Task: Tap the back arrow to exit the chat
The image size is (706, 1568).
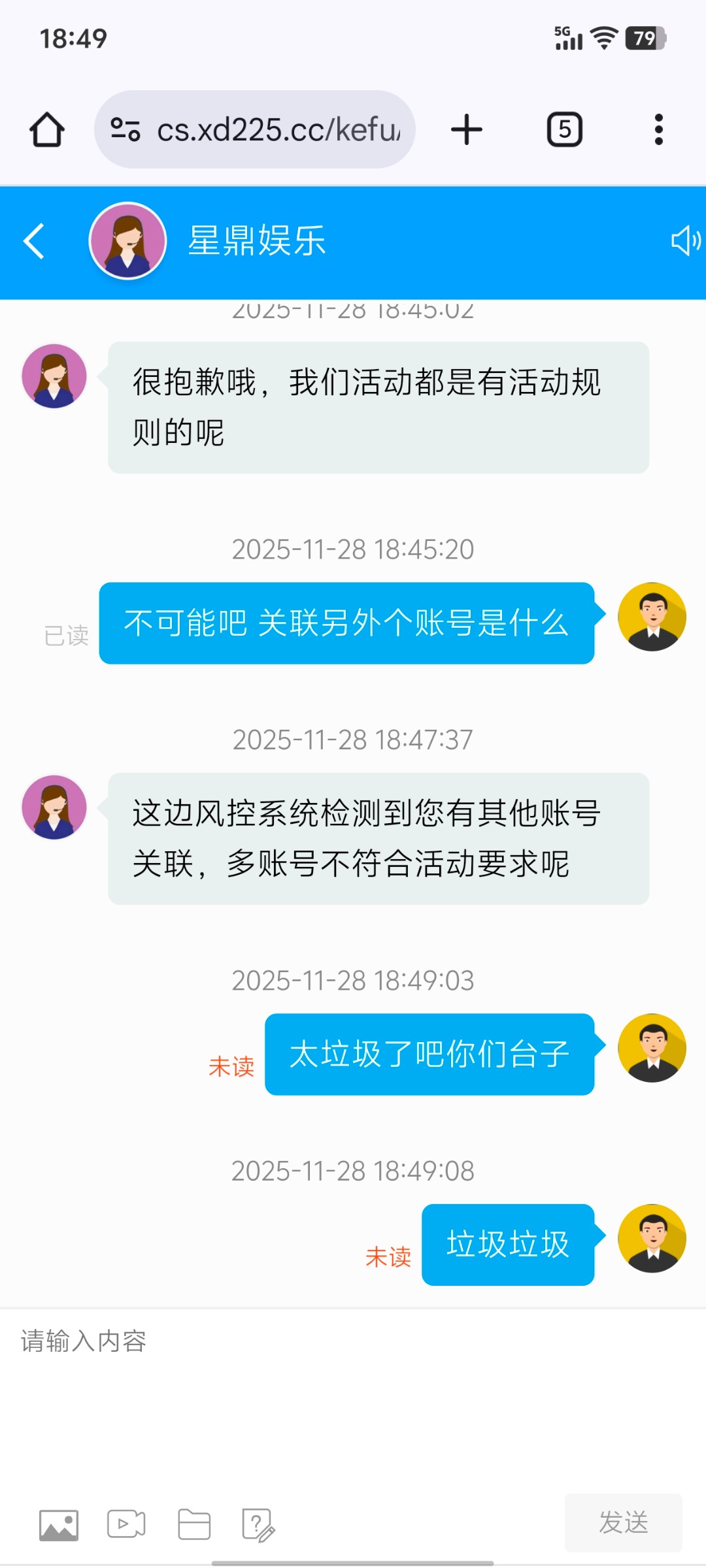Action: click(32, 242)
